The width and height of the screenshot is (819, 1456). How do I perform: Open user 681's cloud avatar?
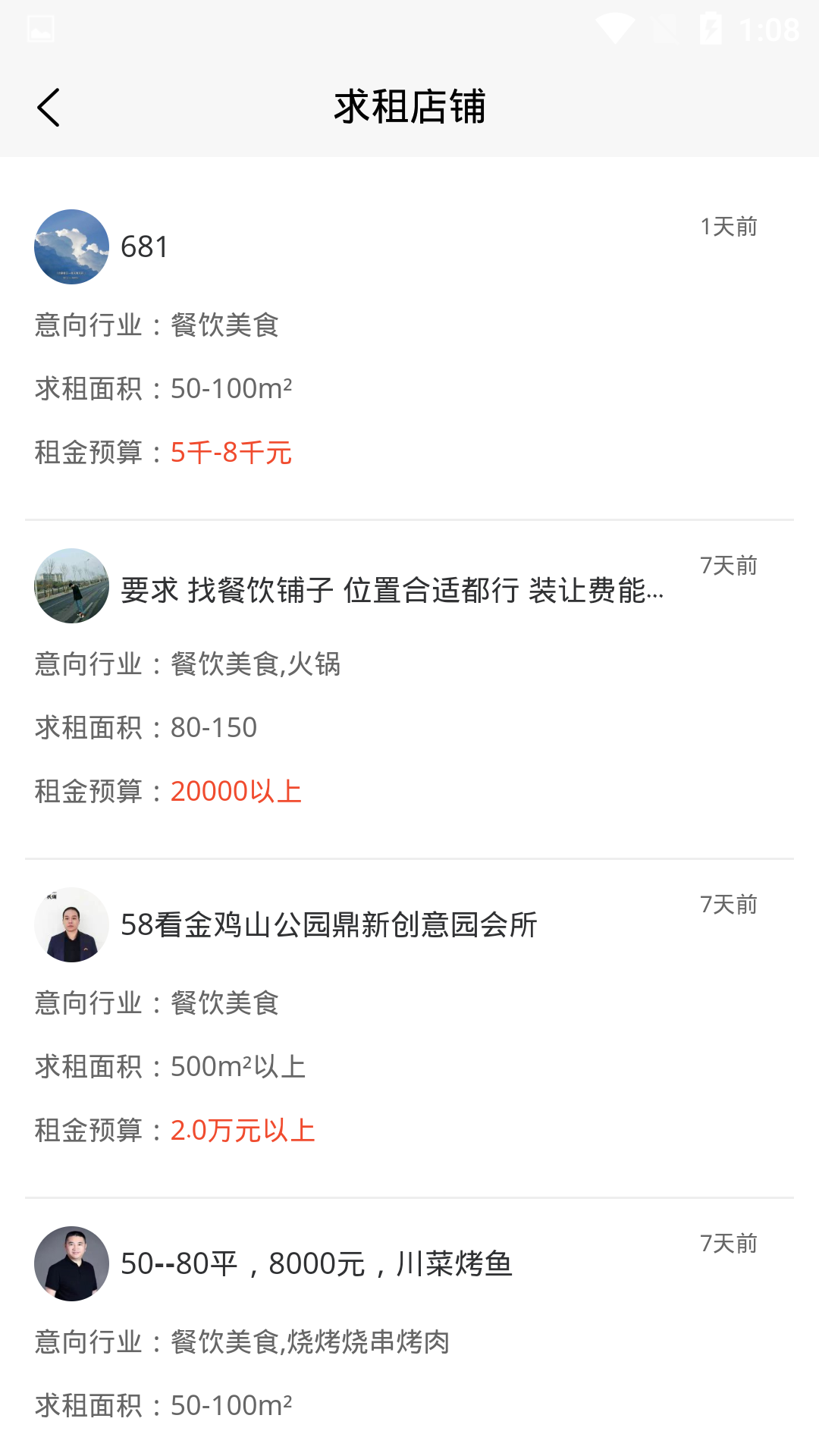click(x=70, y=247)
